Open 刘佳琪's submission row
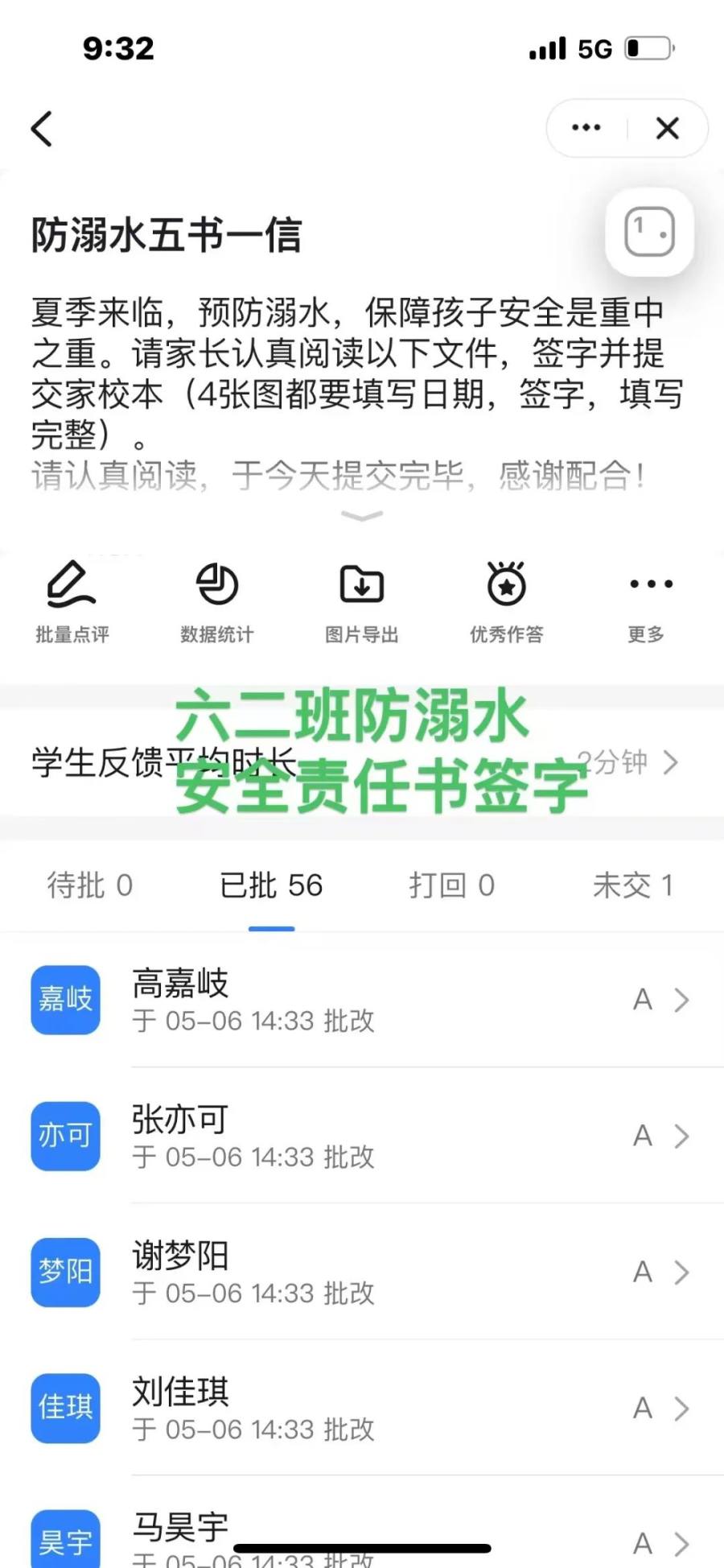The height and width of the screenshot is (1568, 724). point(362,1408)
